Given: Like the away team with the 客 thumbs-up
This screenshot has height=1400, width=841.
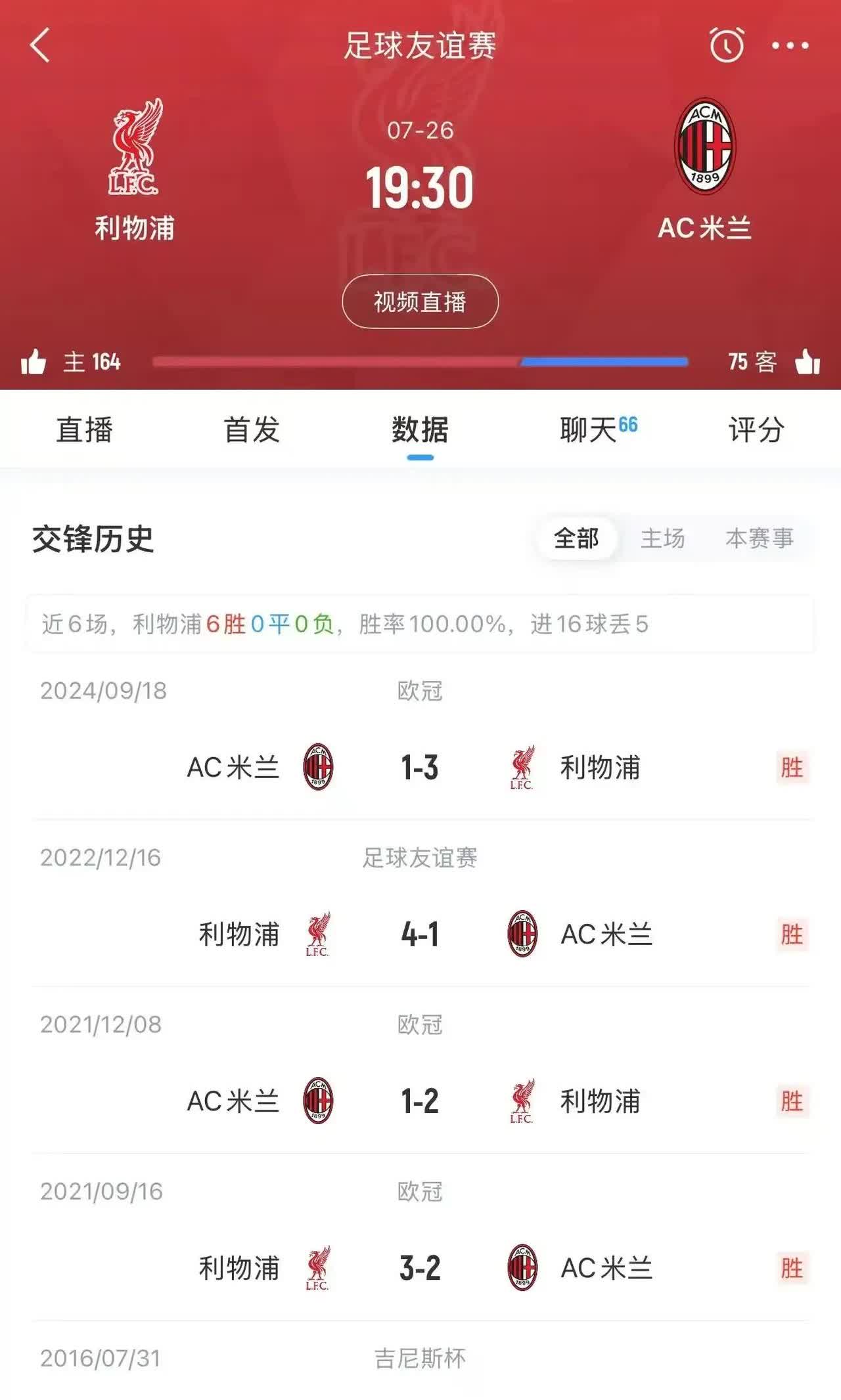Looking at the screenshot, I should (x=807, y=362).
